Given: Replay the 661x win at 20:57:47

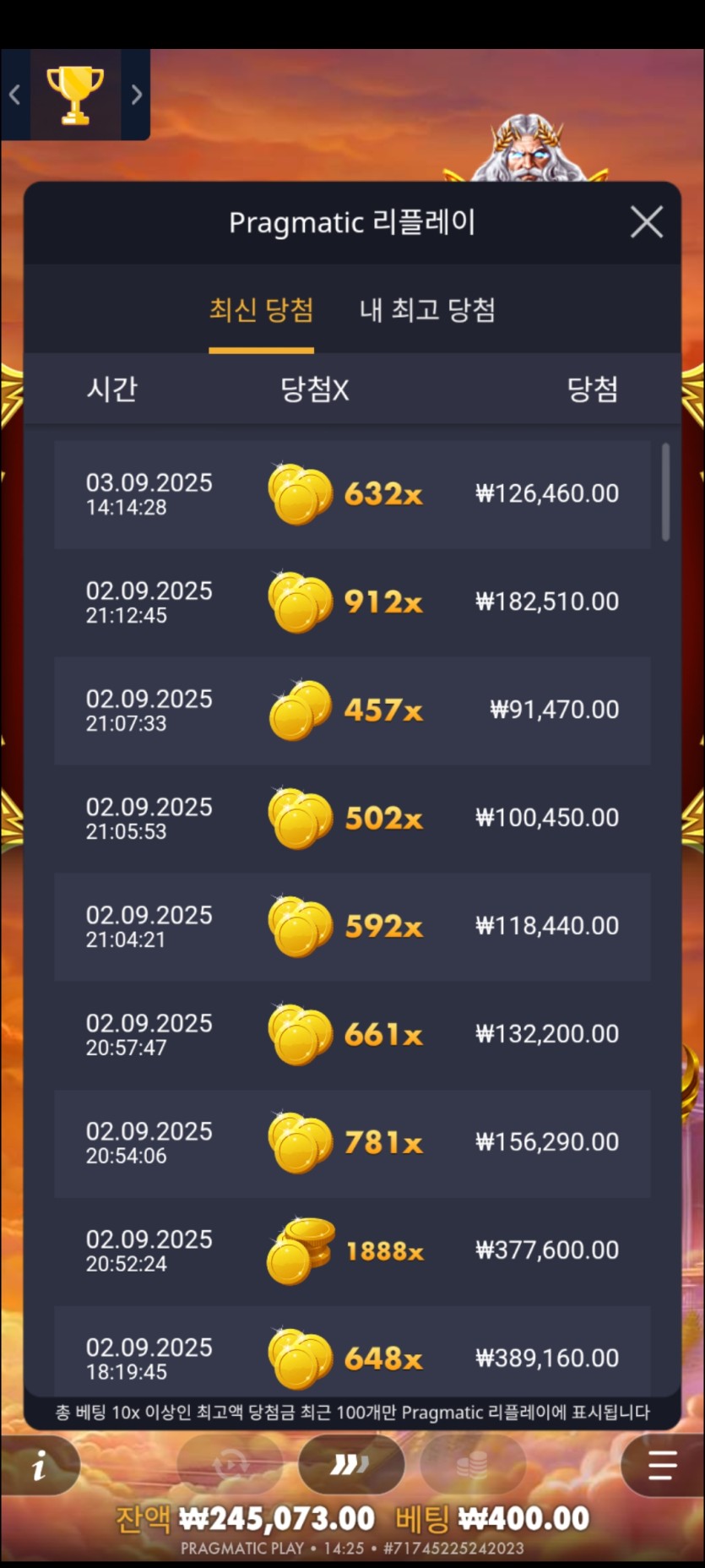Looking at the screenshot, I should pos(352,1035).
